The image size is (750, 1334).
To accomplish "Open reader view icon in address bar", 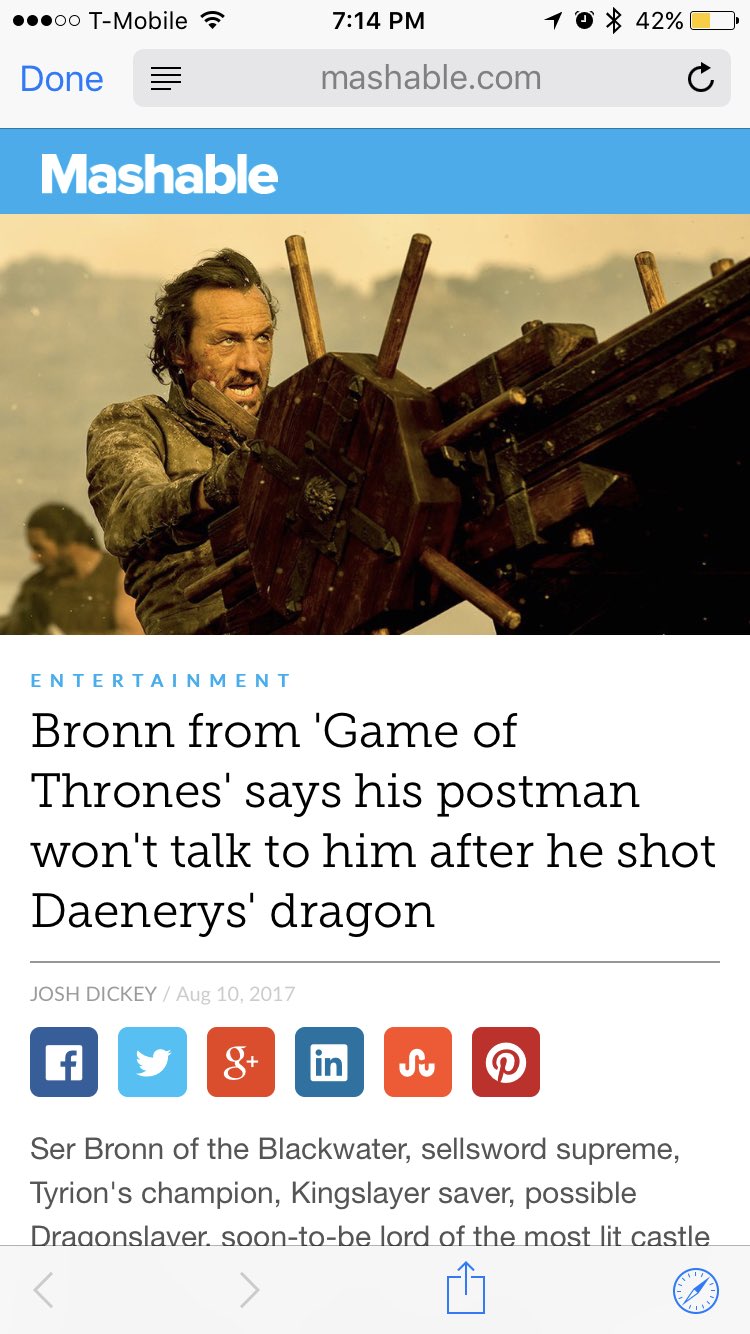I will [166, 79].
